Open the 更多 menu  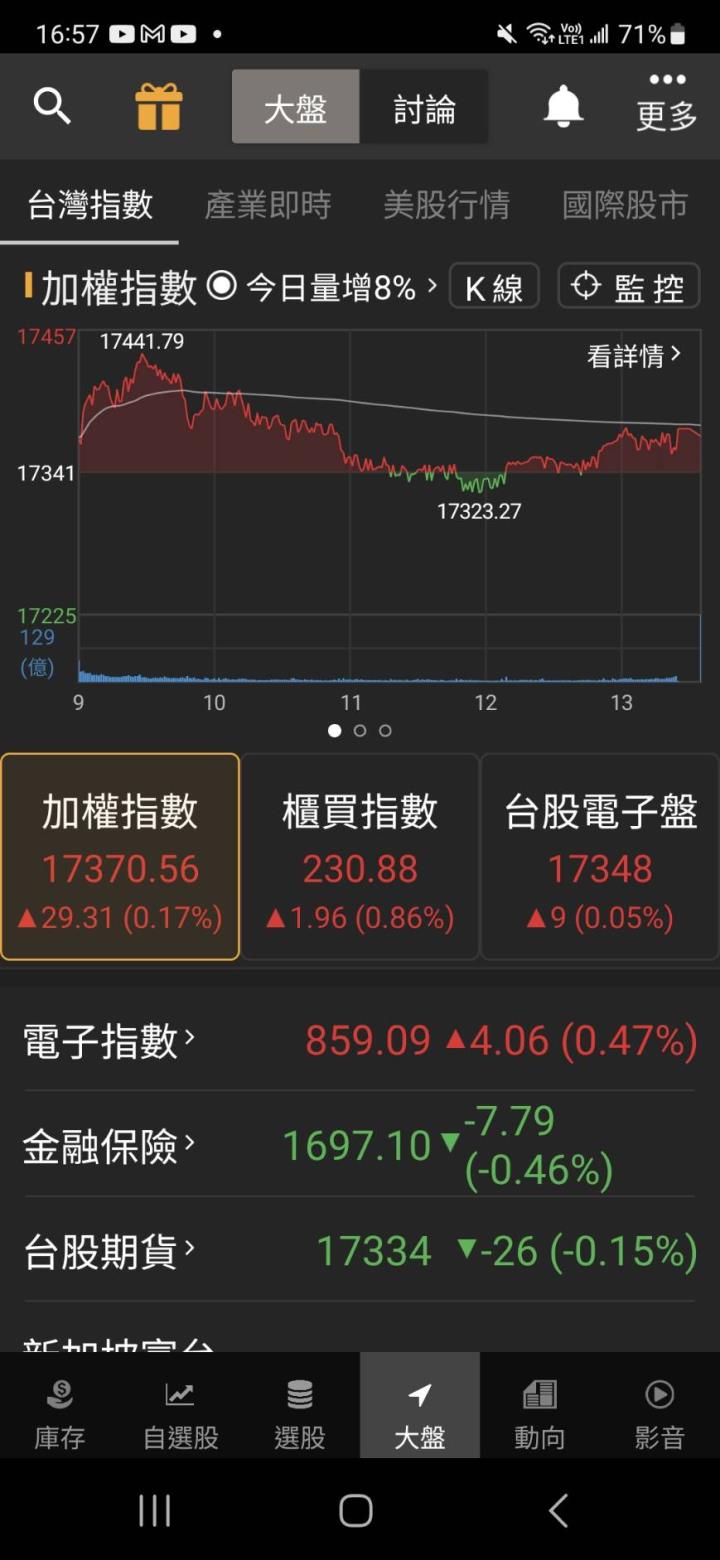[x=666, y=103]
